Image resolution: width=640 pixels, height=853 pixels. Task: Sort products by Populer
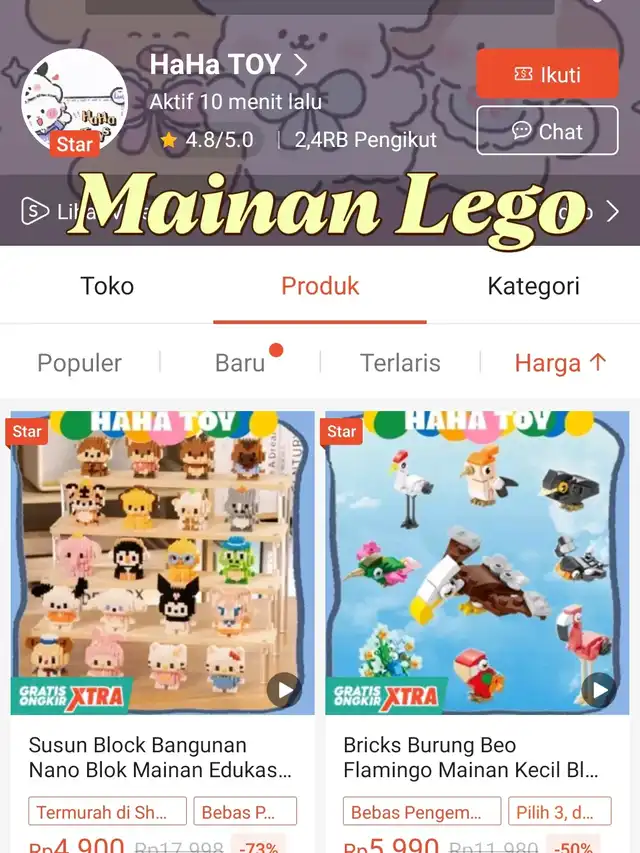[79, 363]
